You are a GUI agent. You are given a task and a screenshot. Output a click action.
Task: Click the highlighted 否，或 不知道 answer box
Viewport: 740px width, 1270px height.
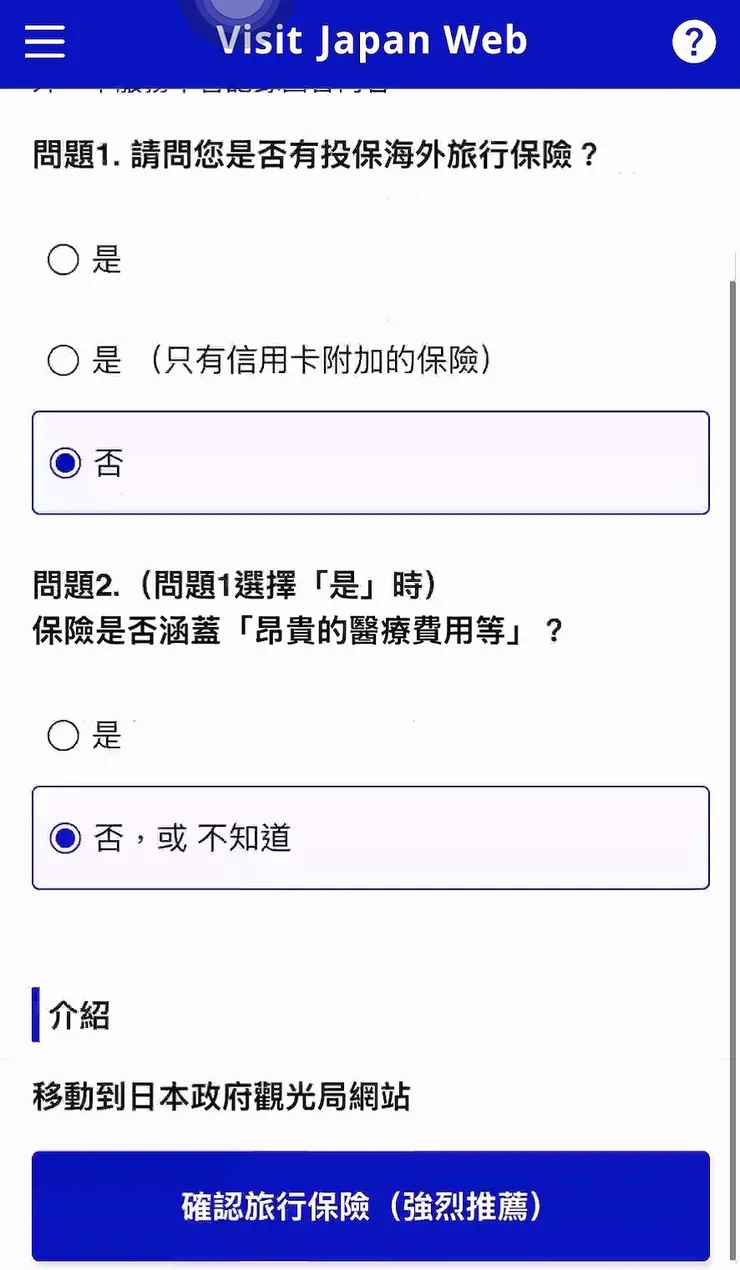pos(371,839)
